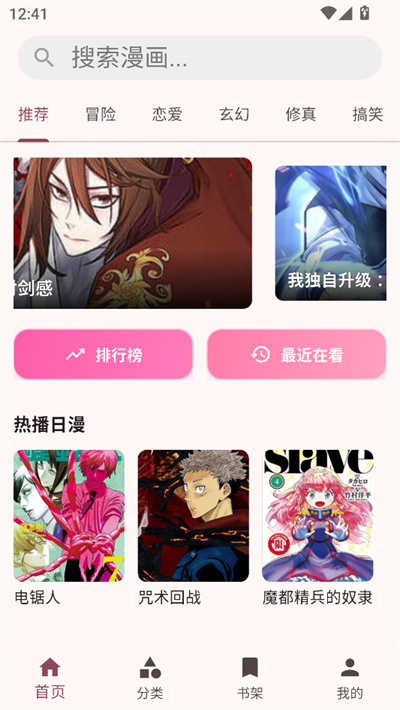Viewport: 400px width, 710px height.
Task: Open the 排行榜 ranking button
Action: [x=103, y=355]
